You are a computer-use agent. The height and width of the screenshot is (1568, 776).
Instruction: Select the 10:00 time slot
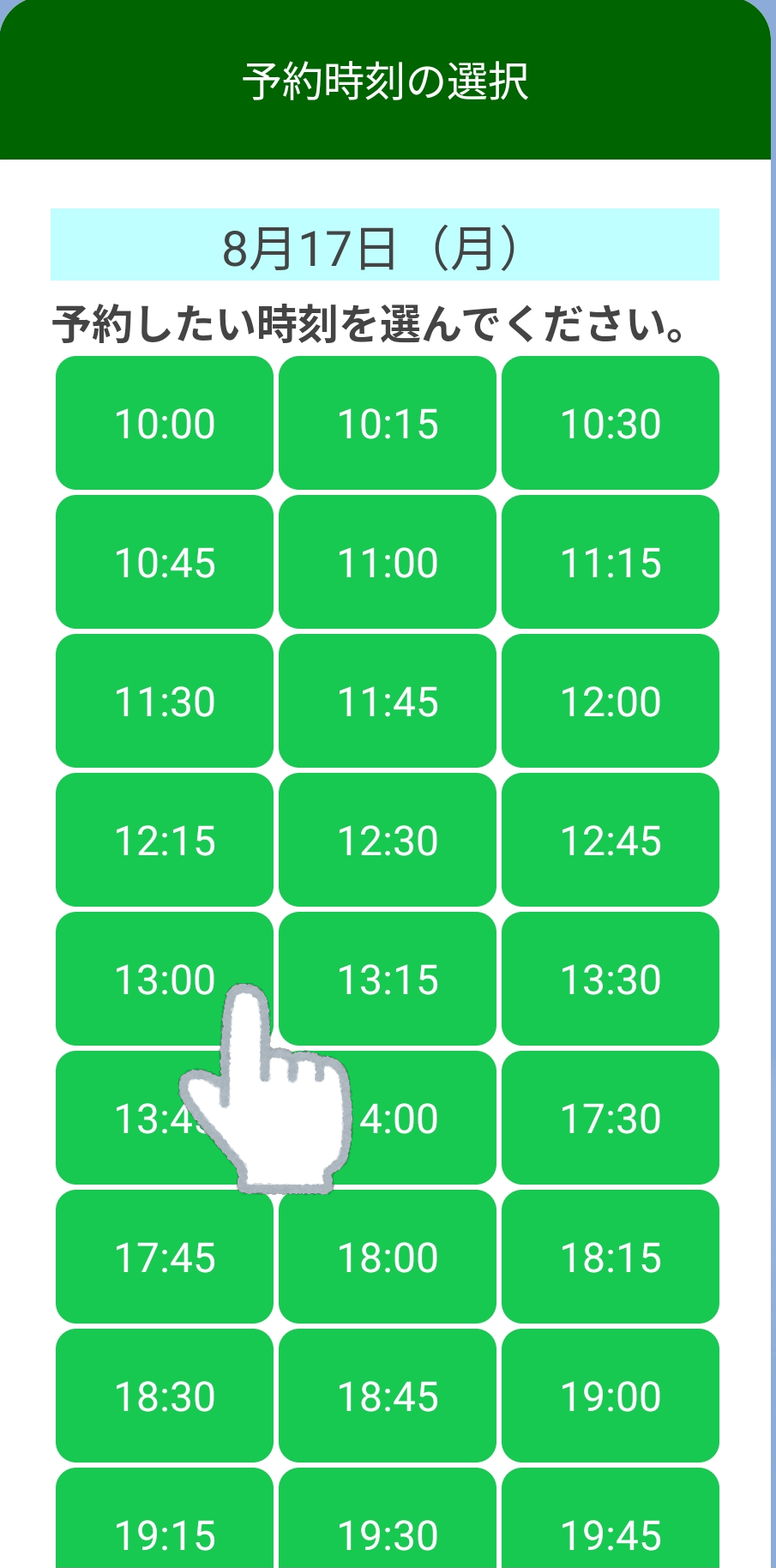(165, 423)
